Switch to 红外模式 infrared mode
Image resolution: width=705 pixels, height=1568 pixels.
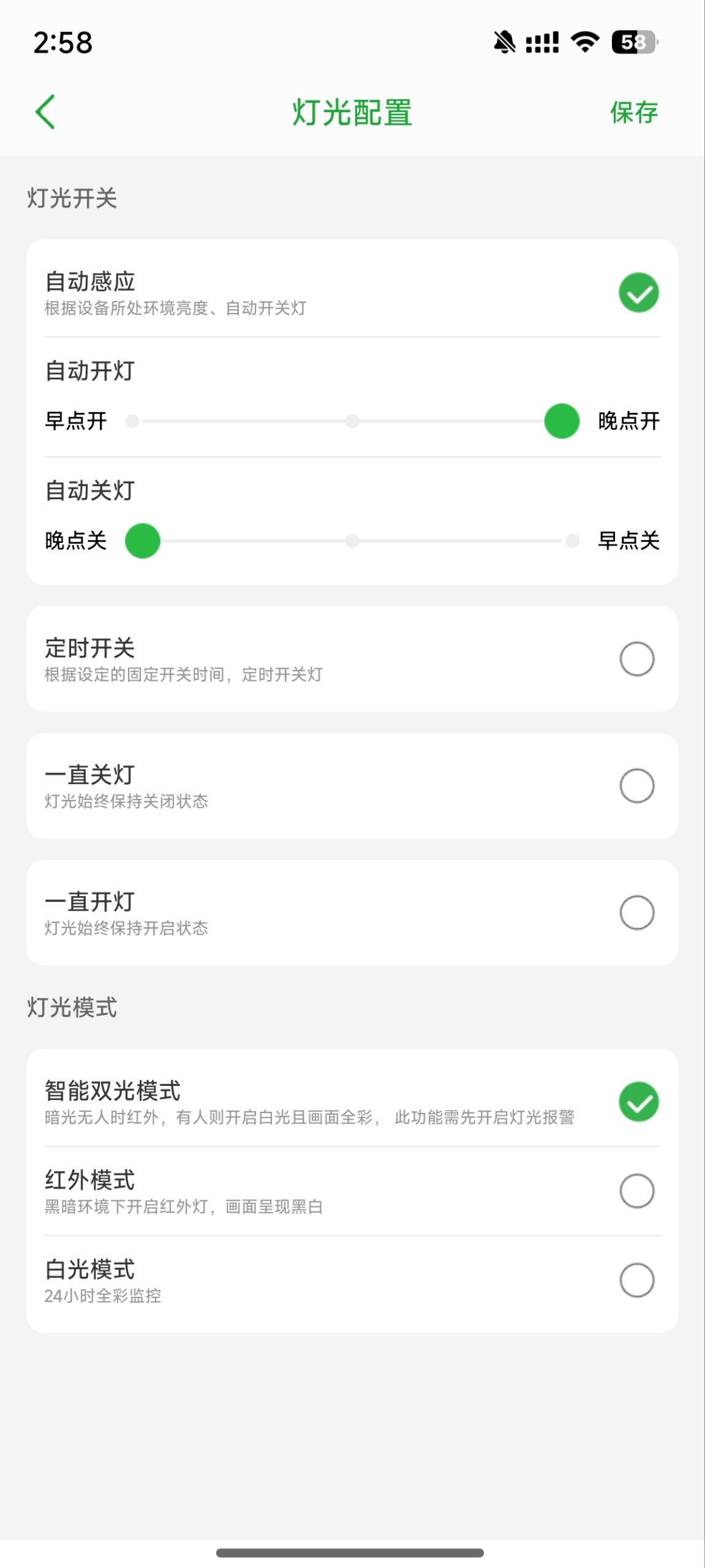[x=352, y=1191]
